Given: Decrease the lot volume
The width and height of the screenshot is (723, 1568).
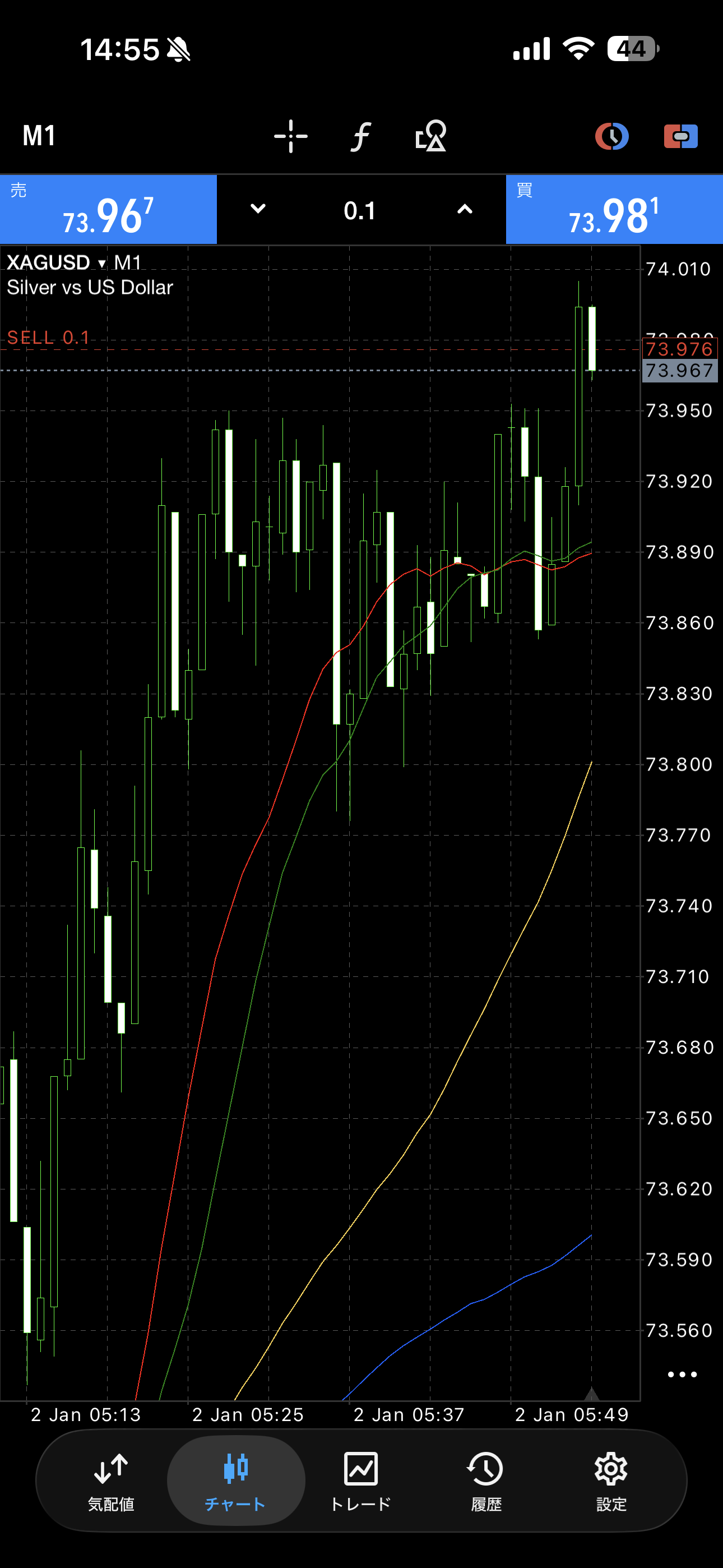Looking at the screenshot, I should pos(258,209).
